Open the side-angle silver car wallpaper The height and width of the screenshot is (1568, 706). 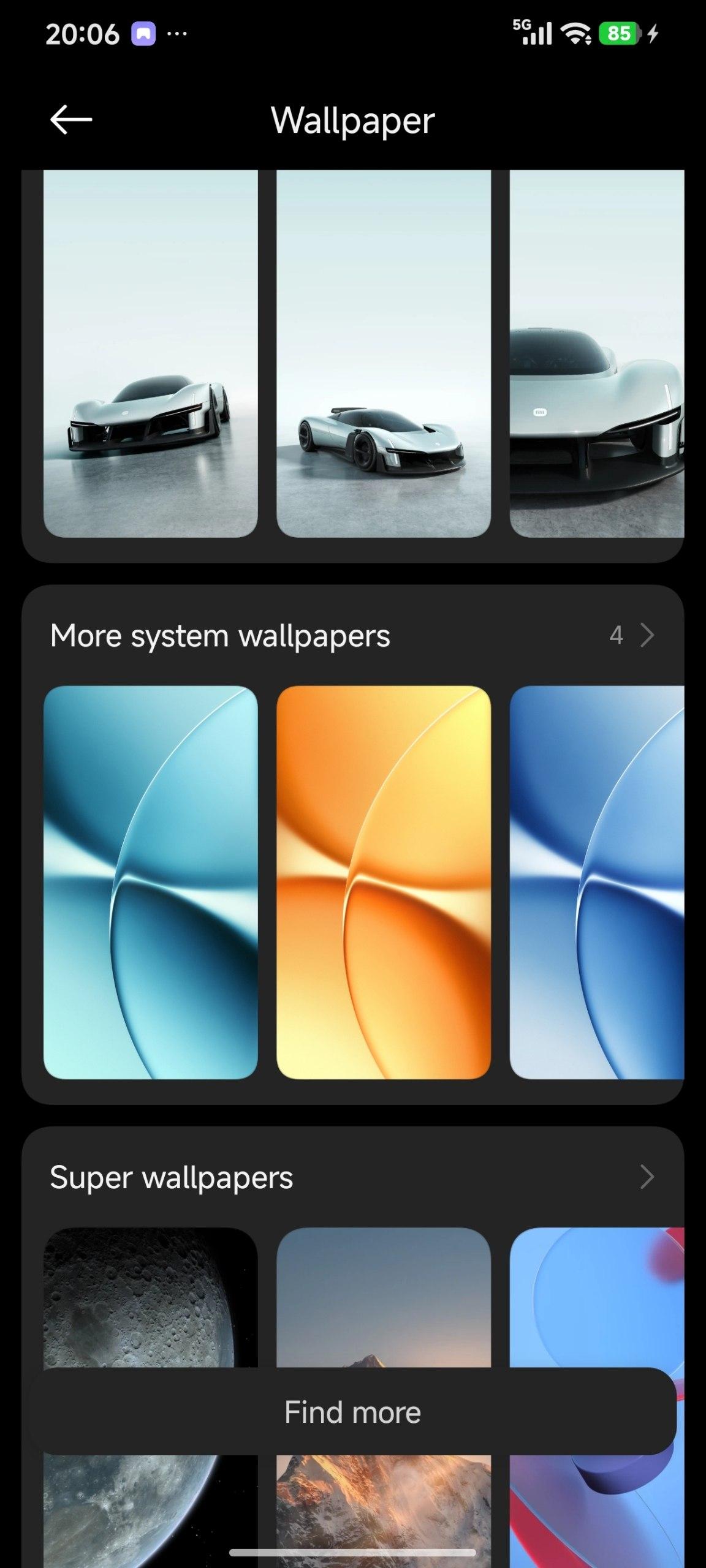(383, 353)
